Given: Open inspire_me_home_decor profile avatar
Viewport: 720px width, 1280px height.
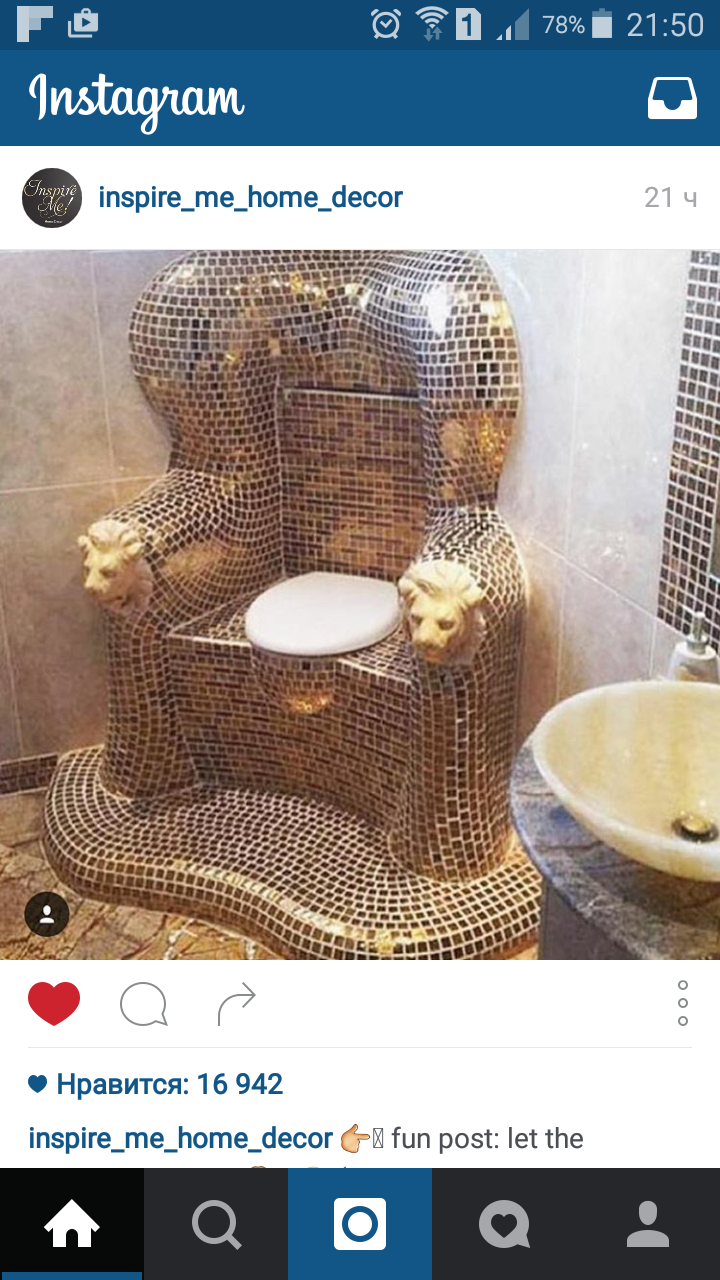Looking at the screenshot, I should pyautogui.click(x=52, y=198).
